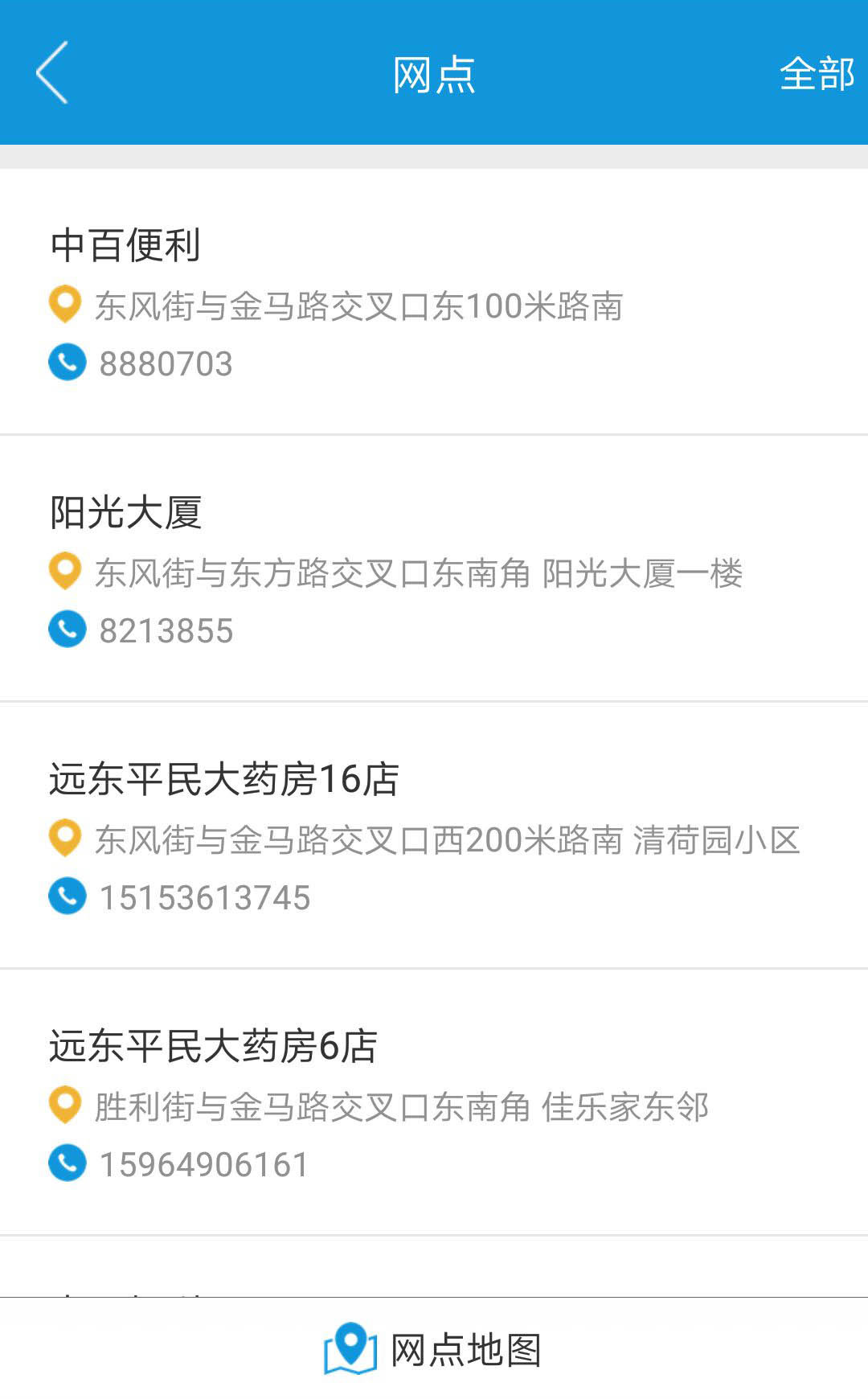View 远东平民大药房16店 details
Image resolution: width=868 pixels, height=1399 pixels.
click(223, 779)
